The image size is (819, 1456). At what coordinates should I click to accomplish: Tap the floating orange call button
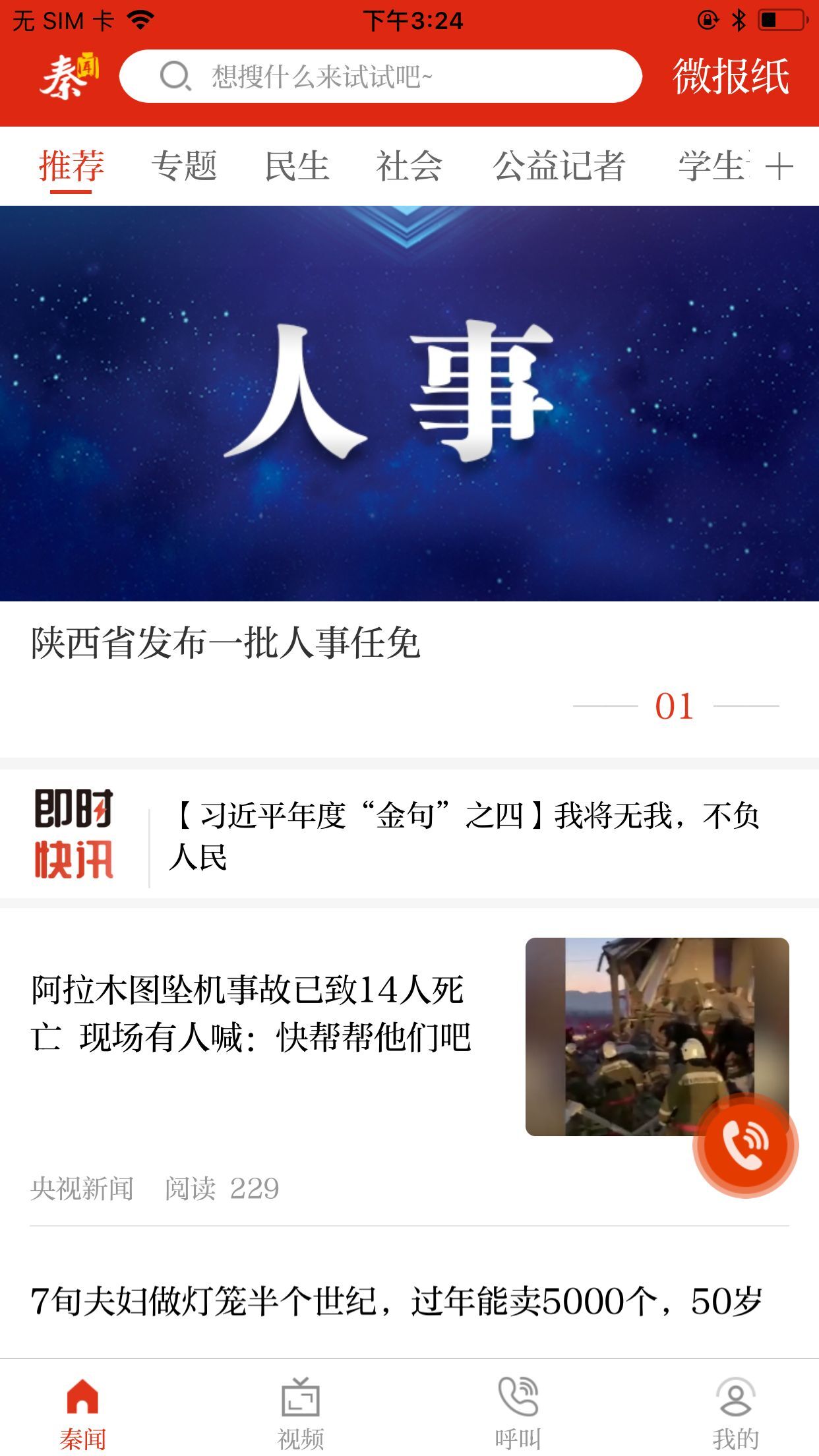point(744,1145)
